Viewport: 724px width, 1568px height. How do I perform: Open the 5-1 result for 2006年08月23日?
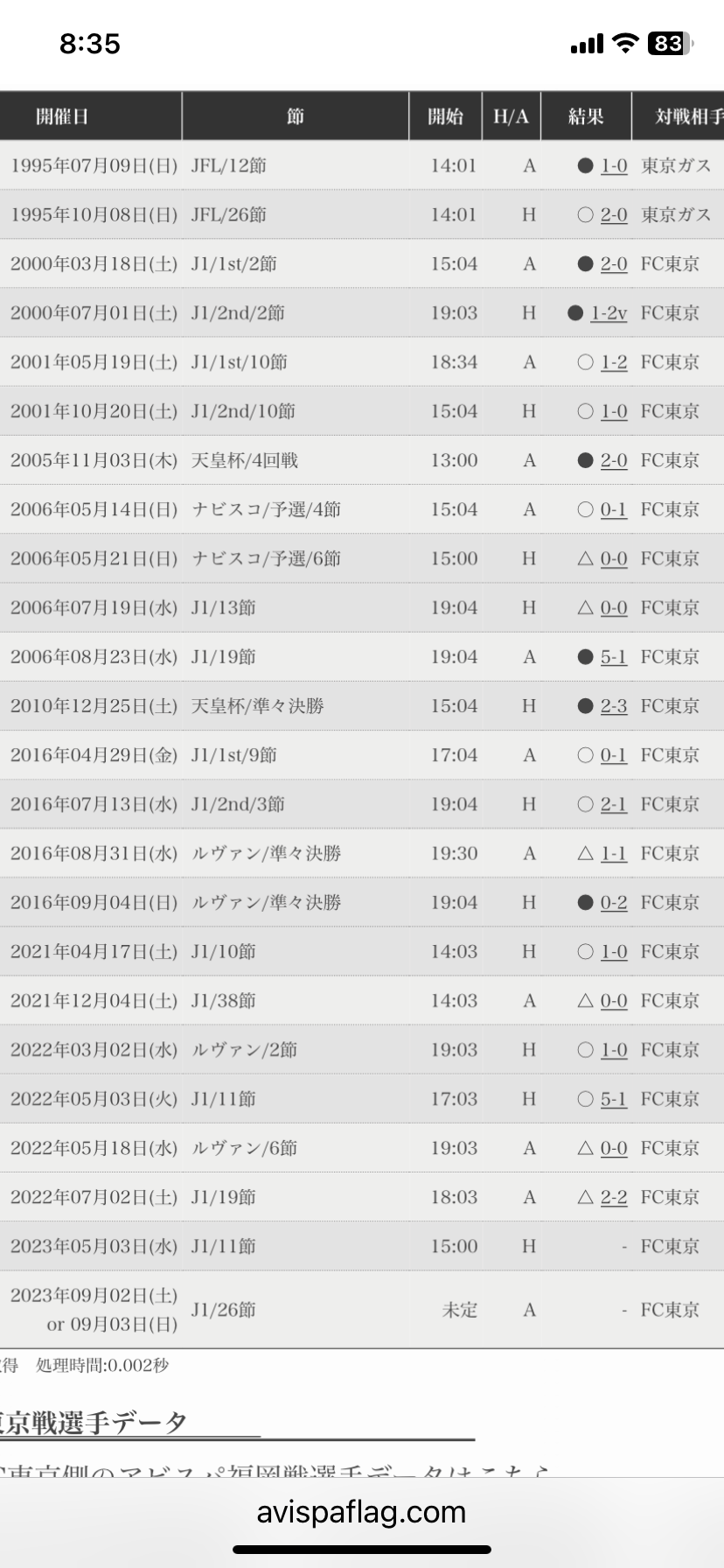[614, 656]
